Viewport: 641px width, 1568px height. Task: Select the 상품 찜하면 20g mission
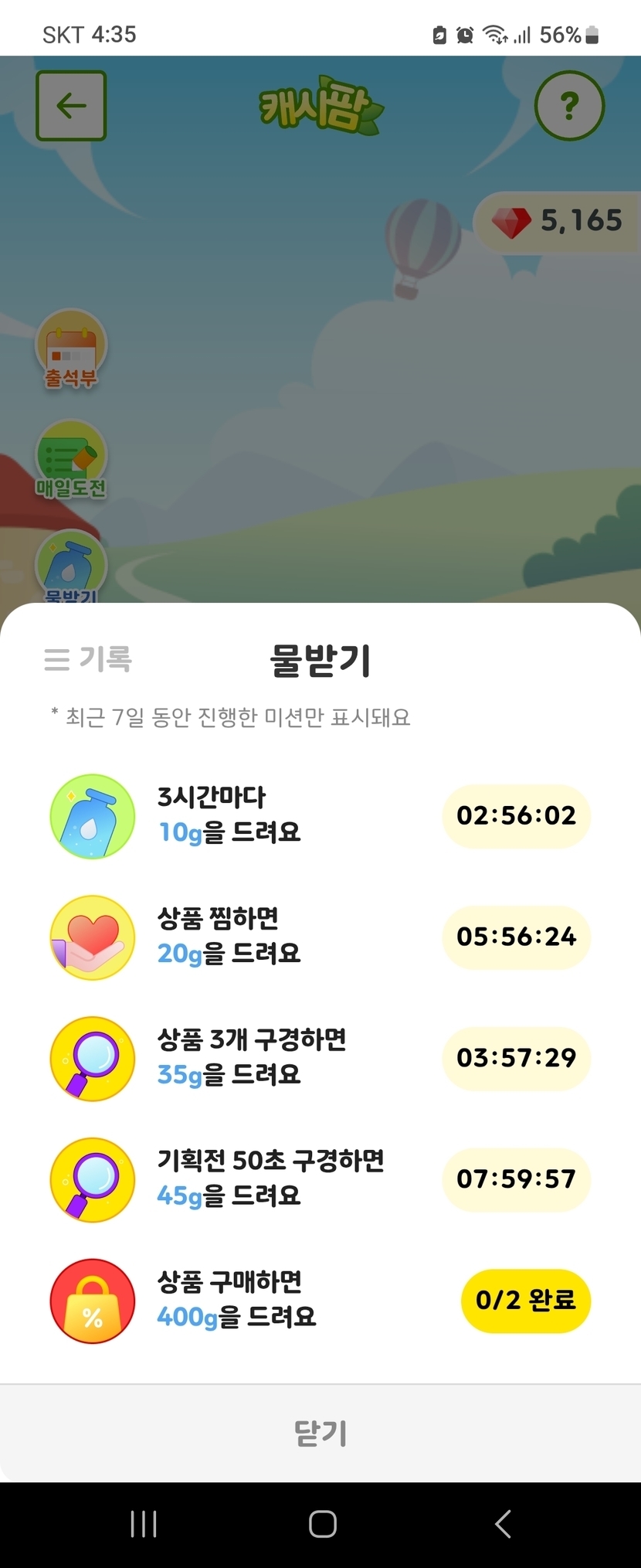(229, 936)
